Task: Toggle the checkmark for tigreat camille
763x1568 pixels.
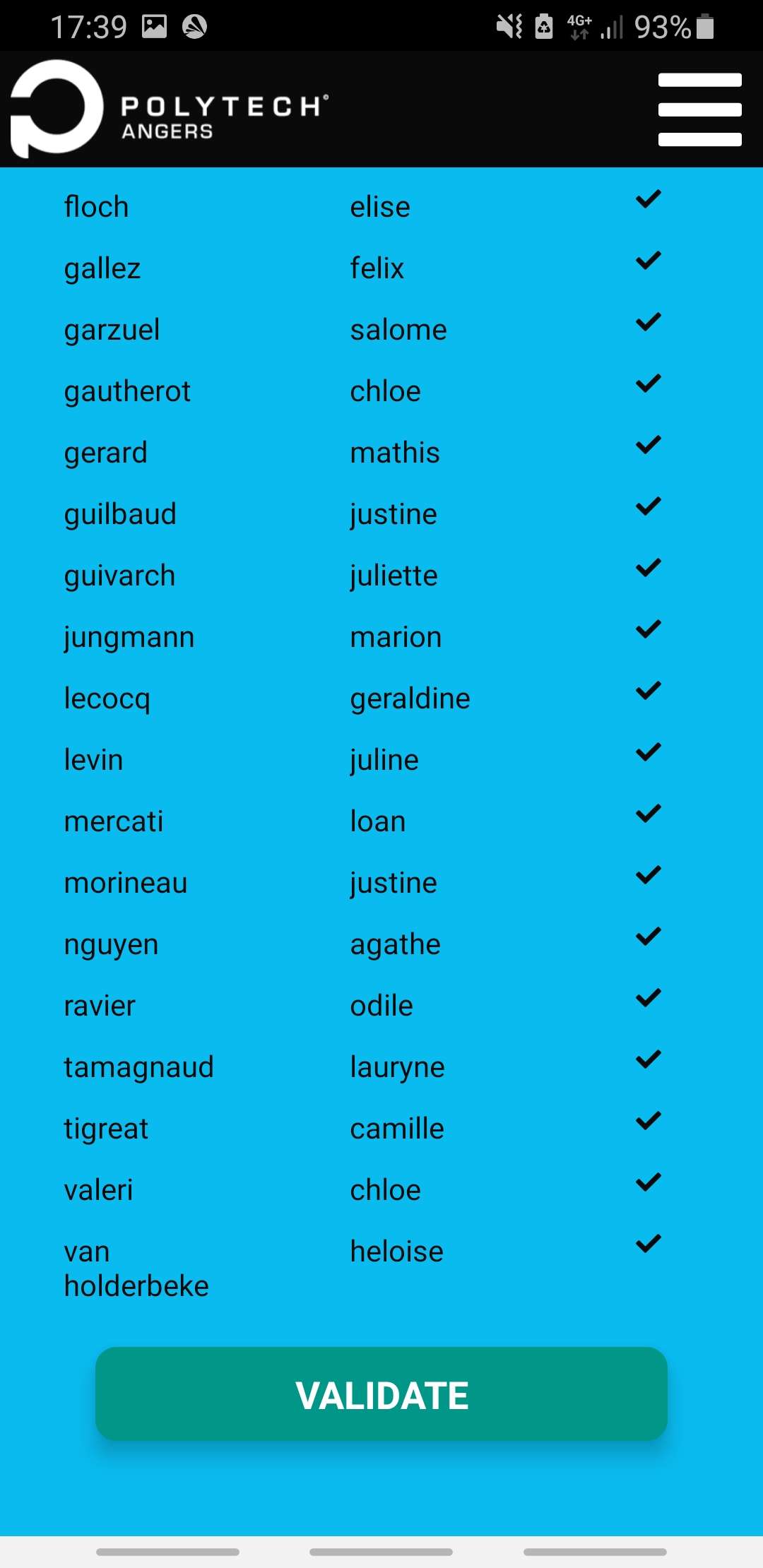Action: coord(648,1122)
